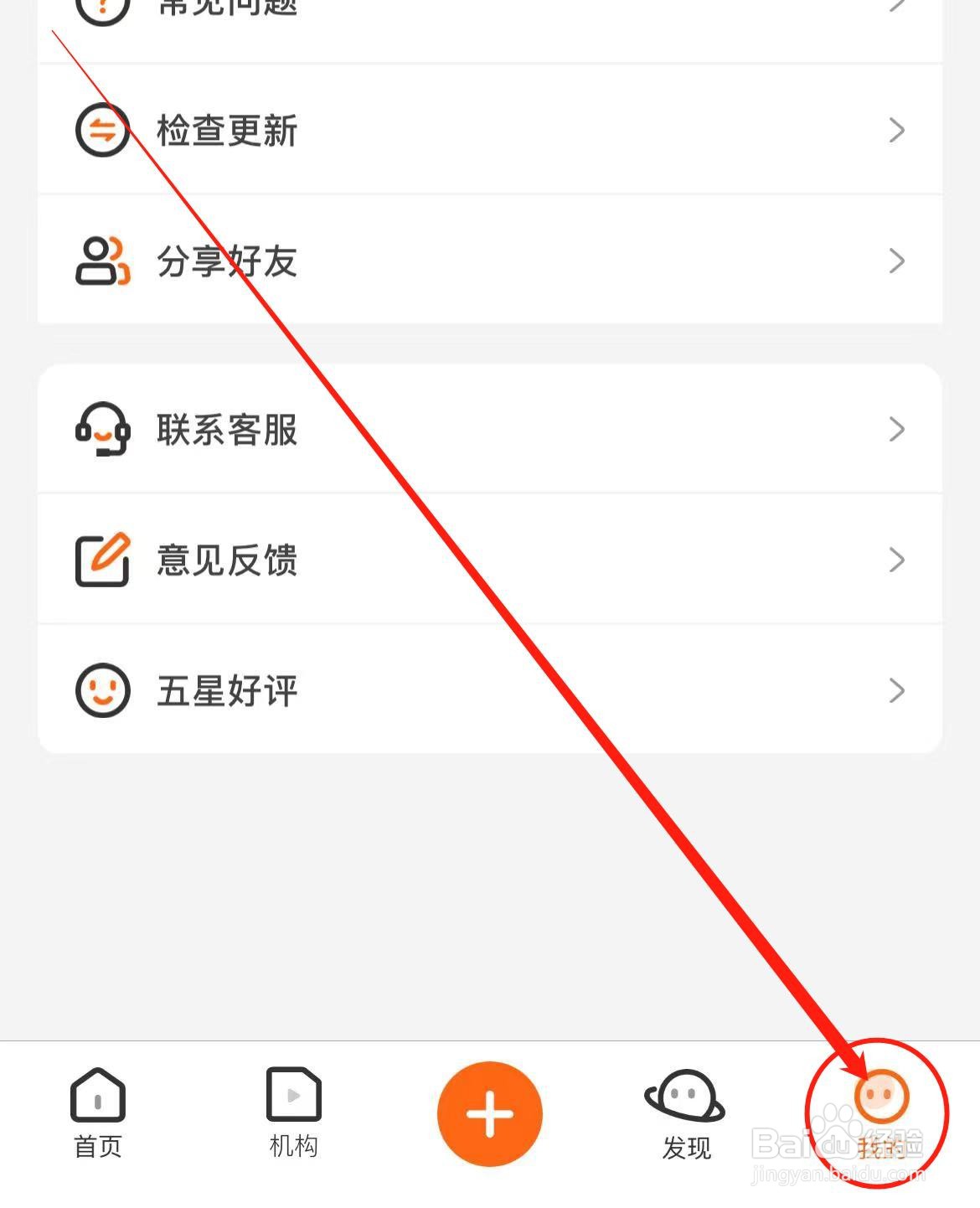Viewport: 980px width, 1208px height.
Task: Click the 分享好友 share friends icon
Action: pos(101,262)
